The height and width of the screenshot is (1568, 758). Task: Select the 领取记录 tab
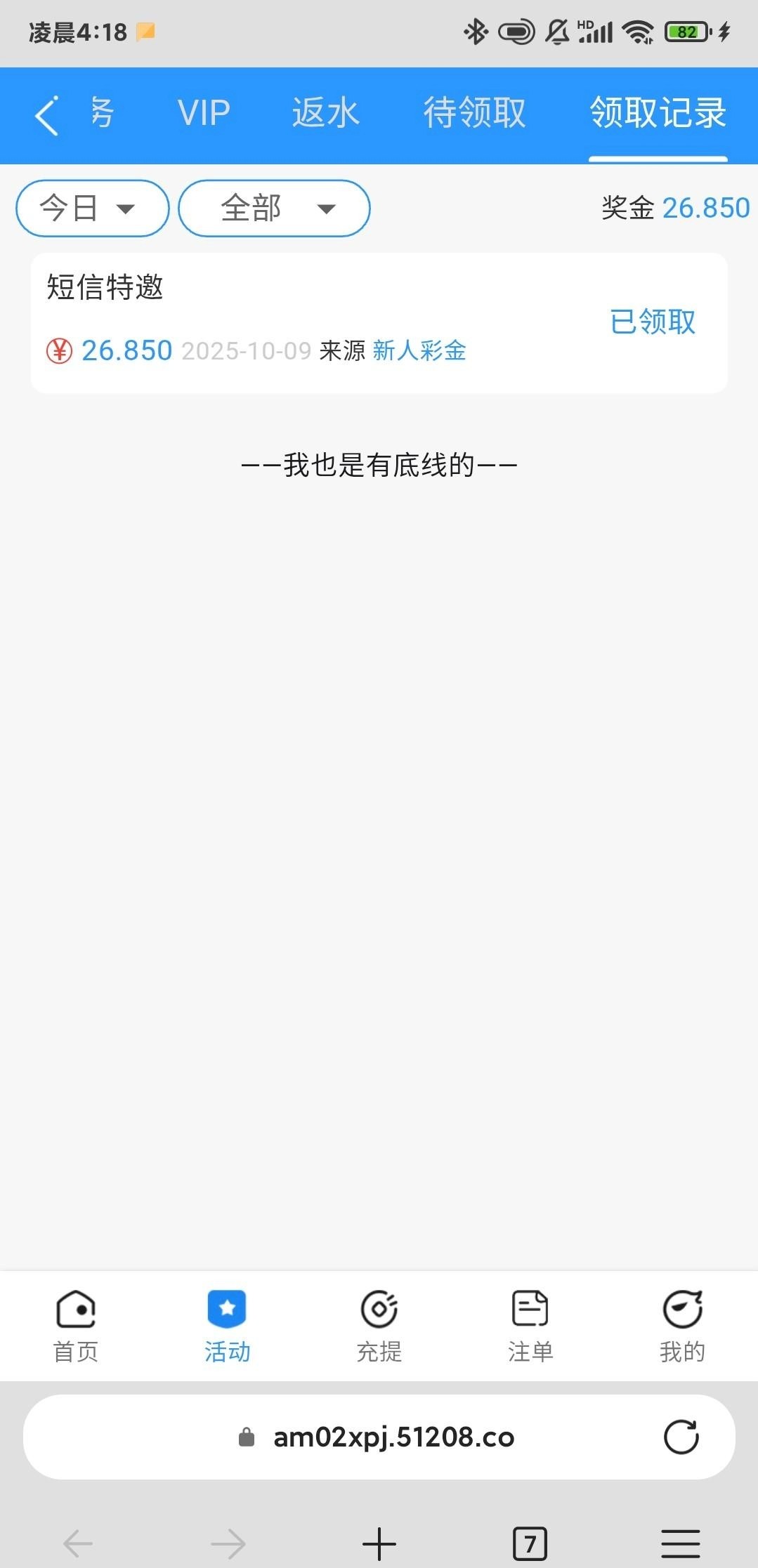coord(658,113)
